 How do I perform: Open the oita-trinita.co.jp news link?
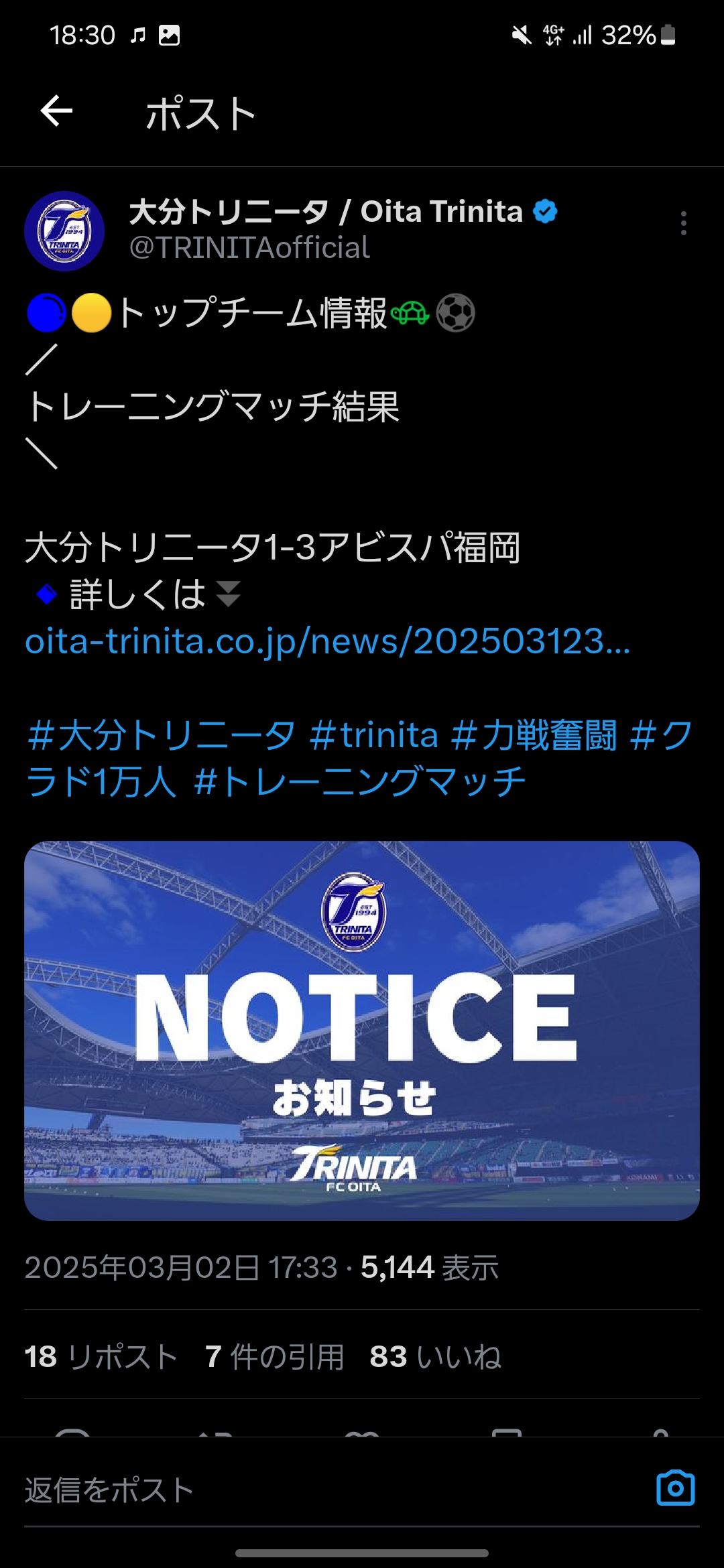(327, 641)
